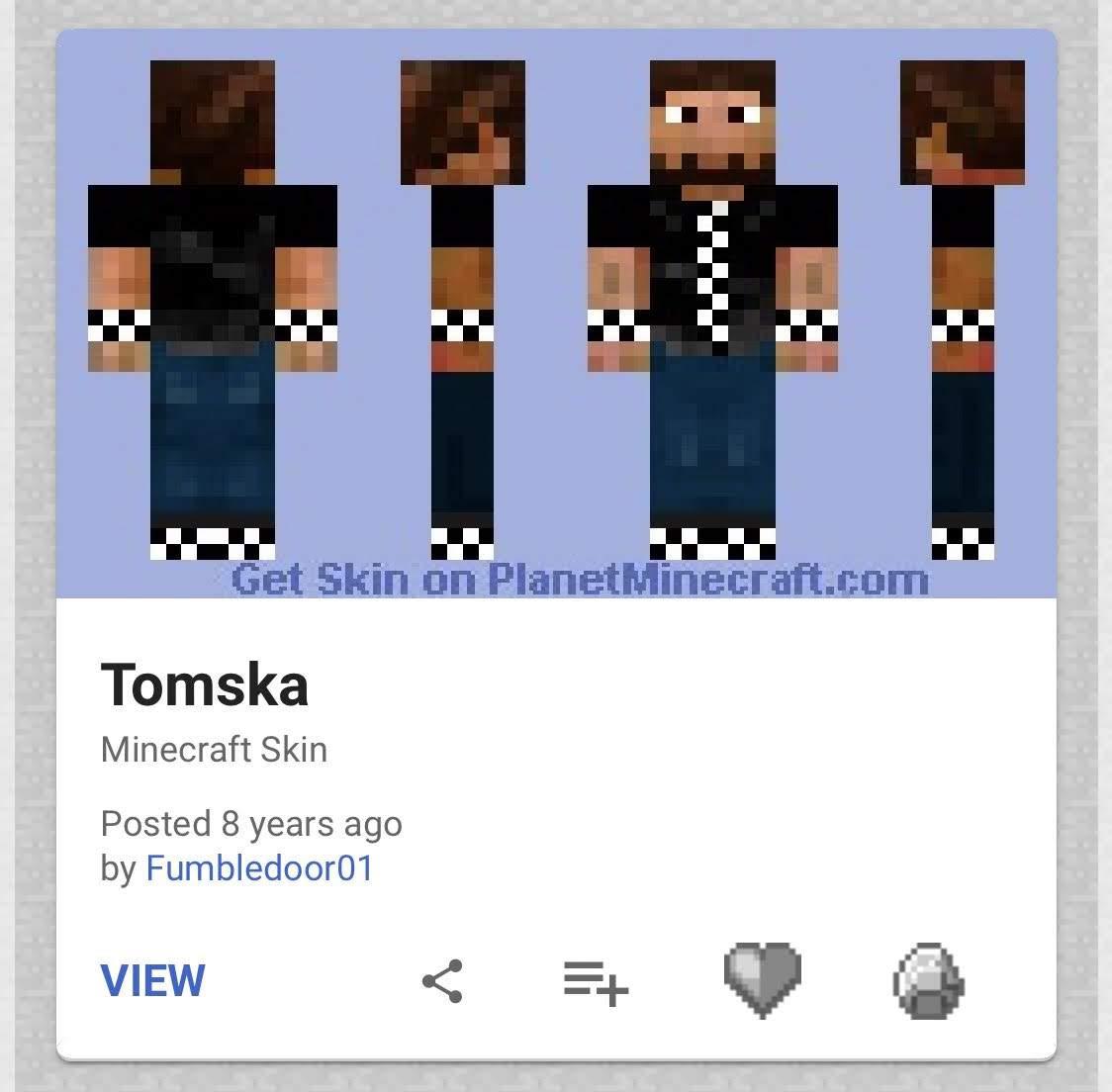This screenshot has height=1092, width=1112.
Task: Tap the VIEW button
Action: (x=153, y=980)
